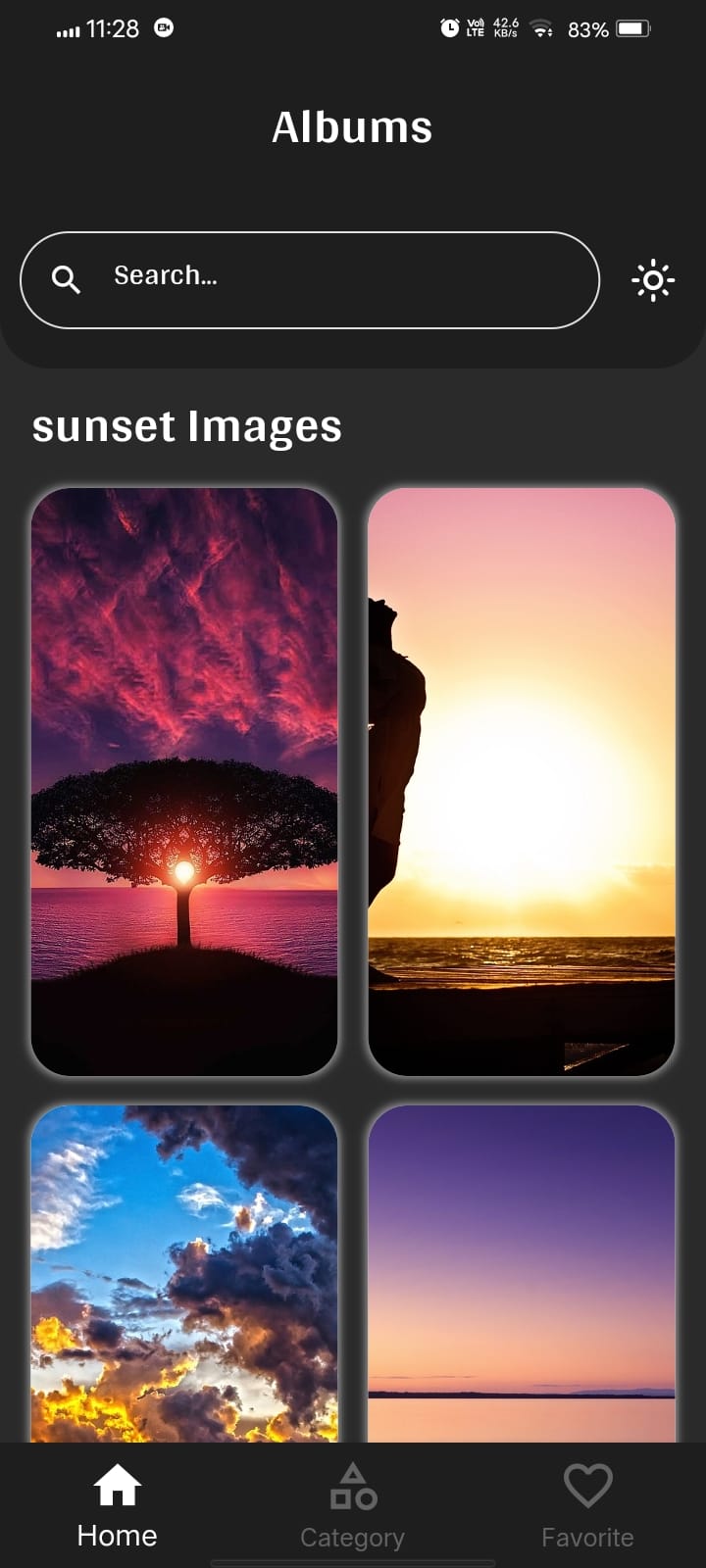Viewport: 706px width, 1568px height.
Task: Select the battery indicator icon
Action: [x=631, y=28]
